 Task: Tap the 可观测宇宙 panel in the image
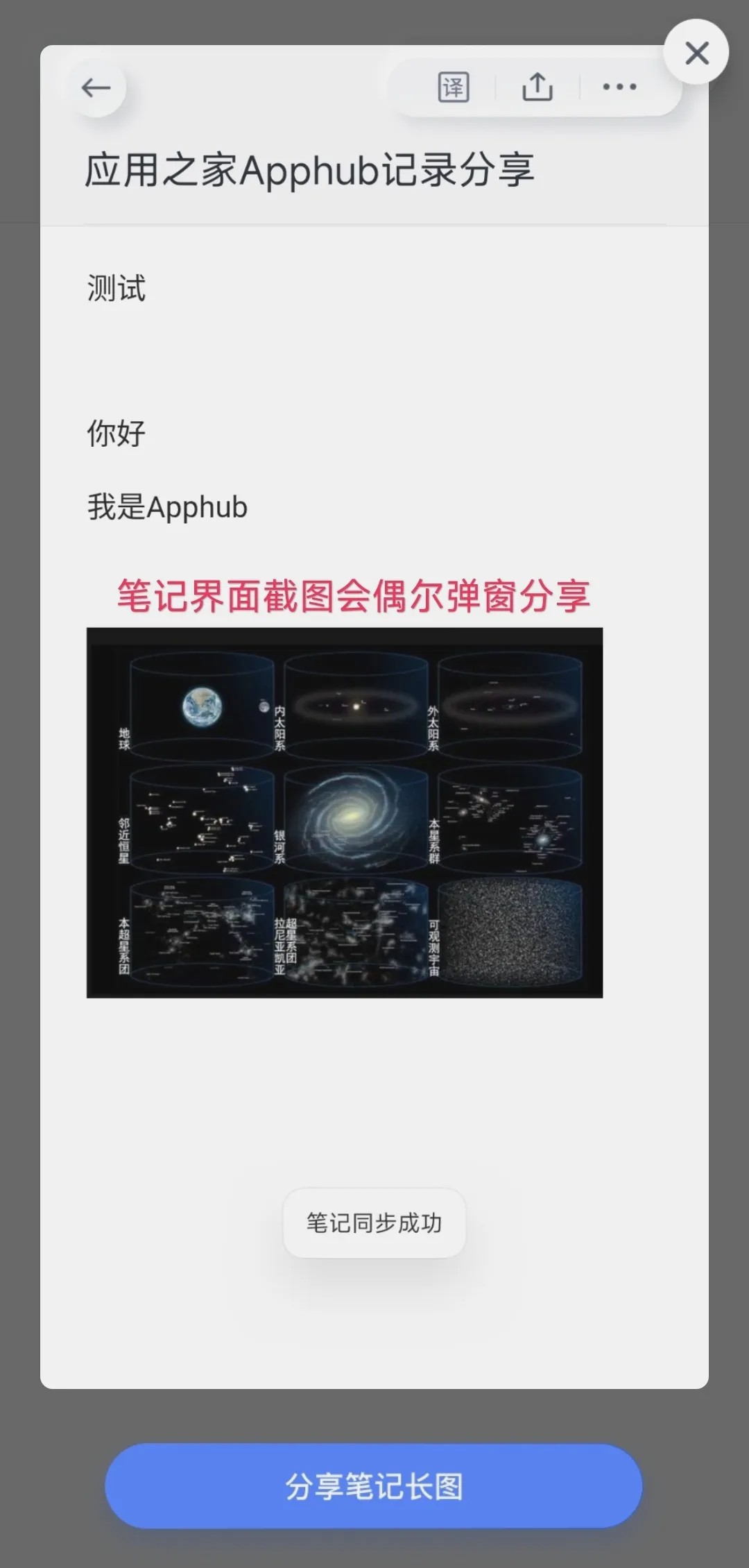point(517,933)
